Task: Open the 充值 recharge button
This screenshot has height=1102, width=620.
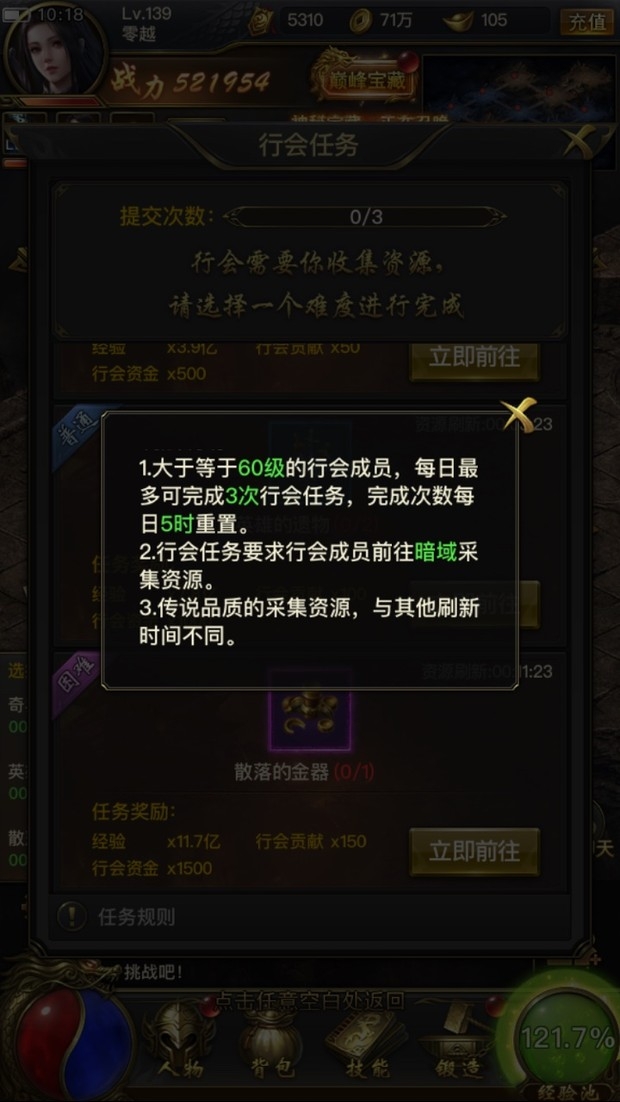Action: coord(586,21)
